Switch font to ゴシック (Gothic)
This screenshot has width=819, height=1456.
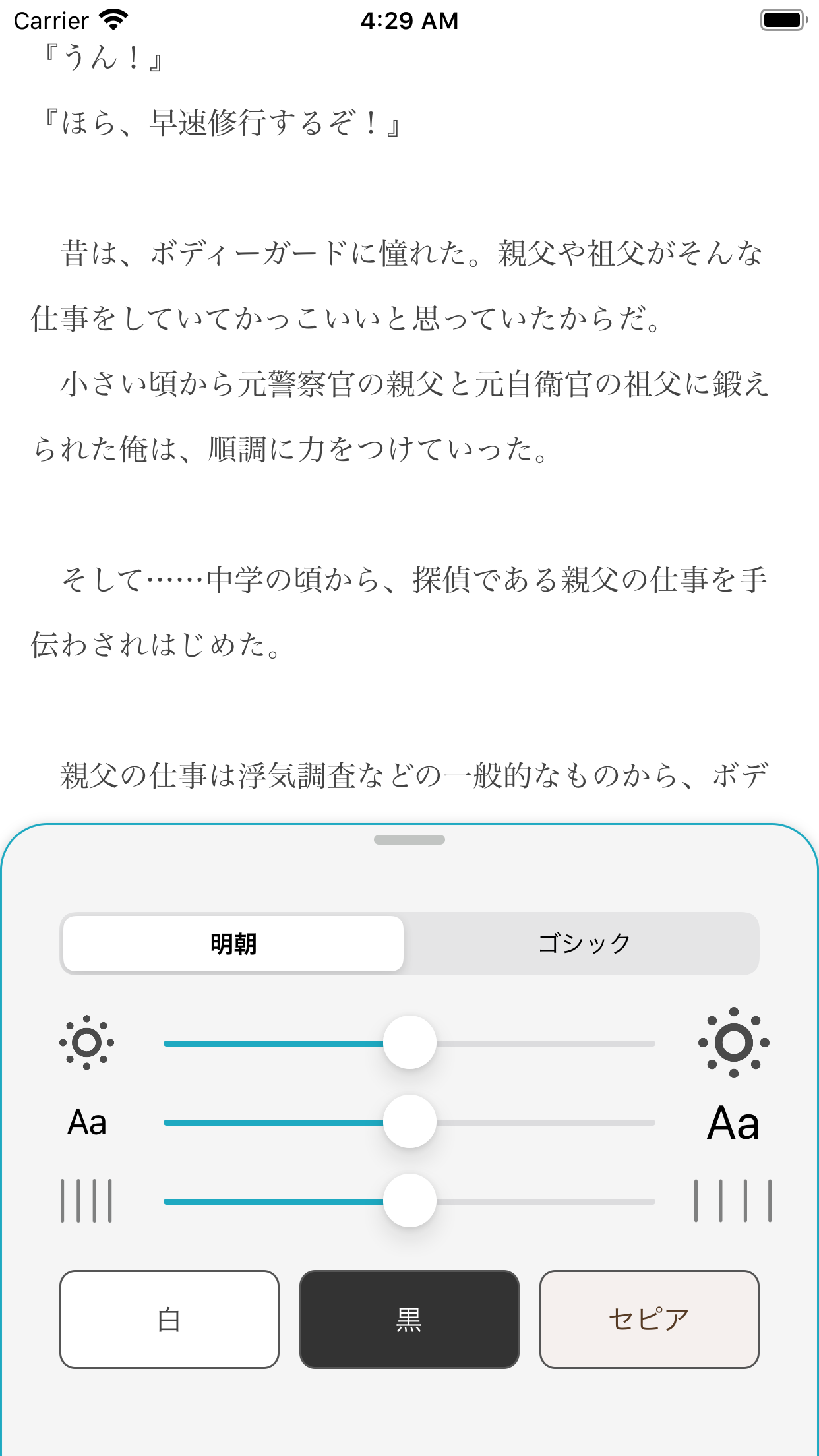point(583,943)
